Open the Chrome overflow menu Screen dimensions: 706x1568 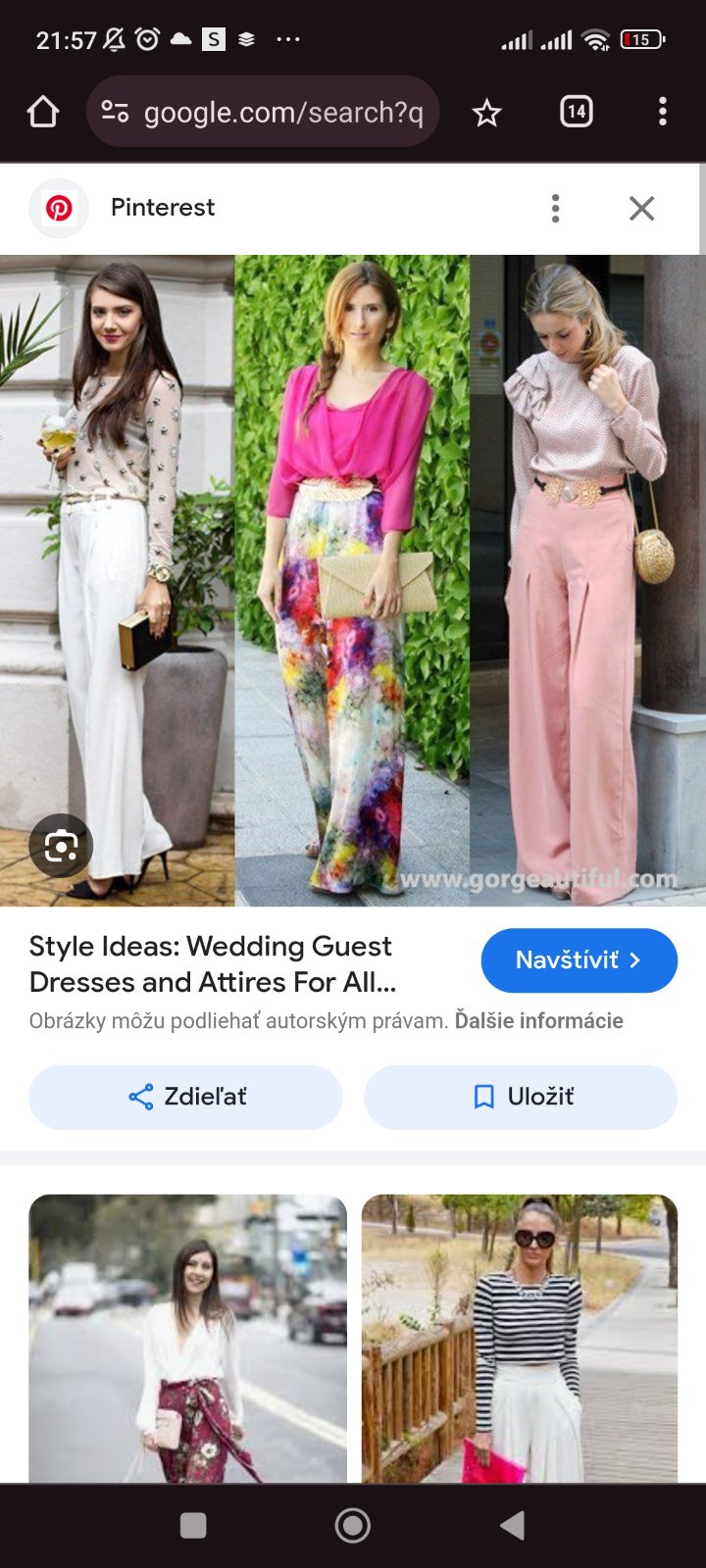(x=663, y=112)
